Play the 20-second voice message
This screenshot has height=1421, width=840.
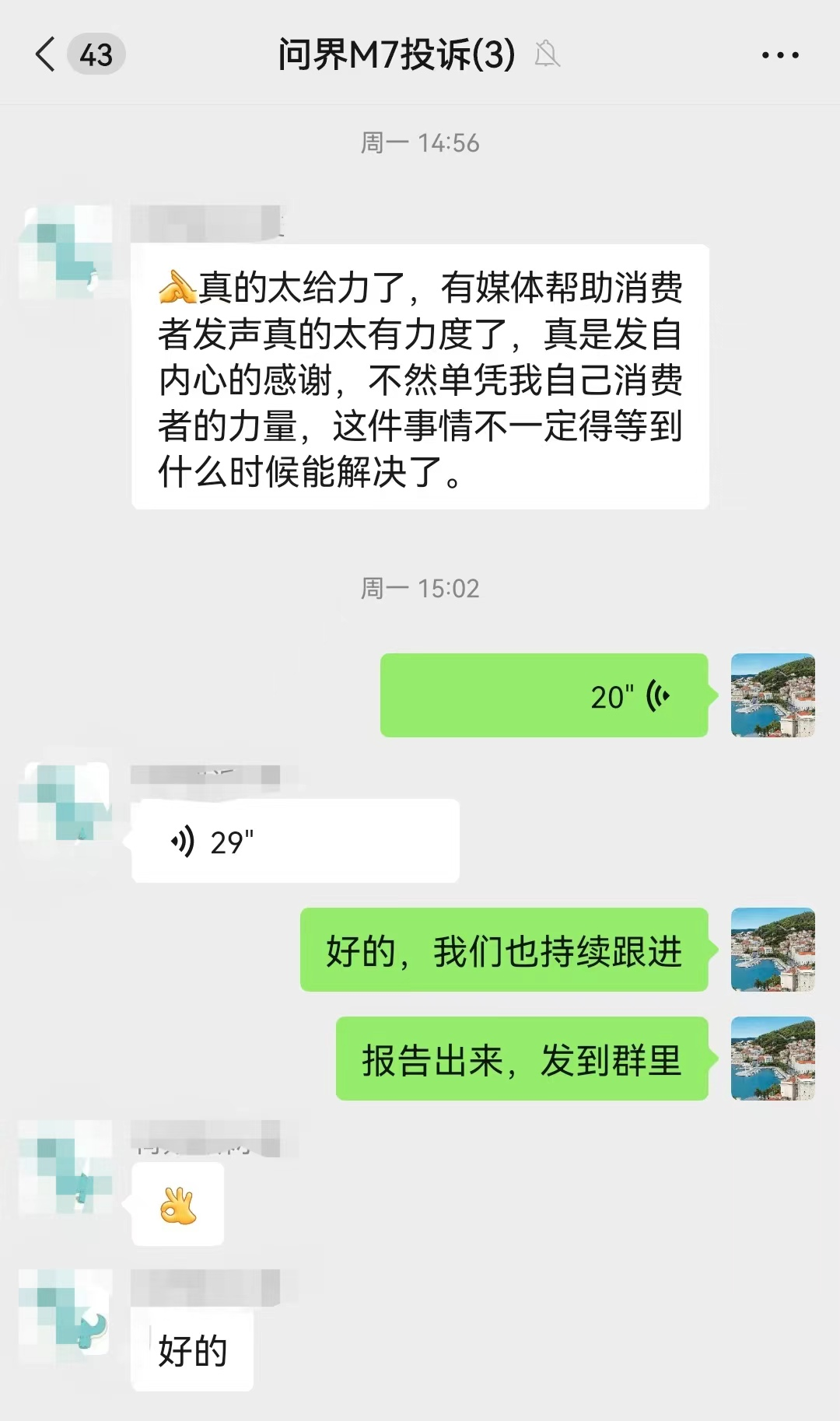click(x=544, y=695)
